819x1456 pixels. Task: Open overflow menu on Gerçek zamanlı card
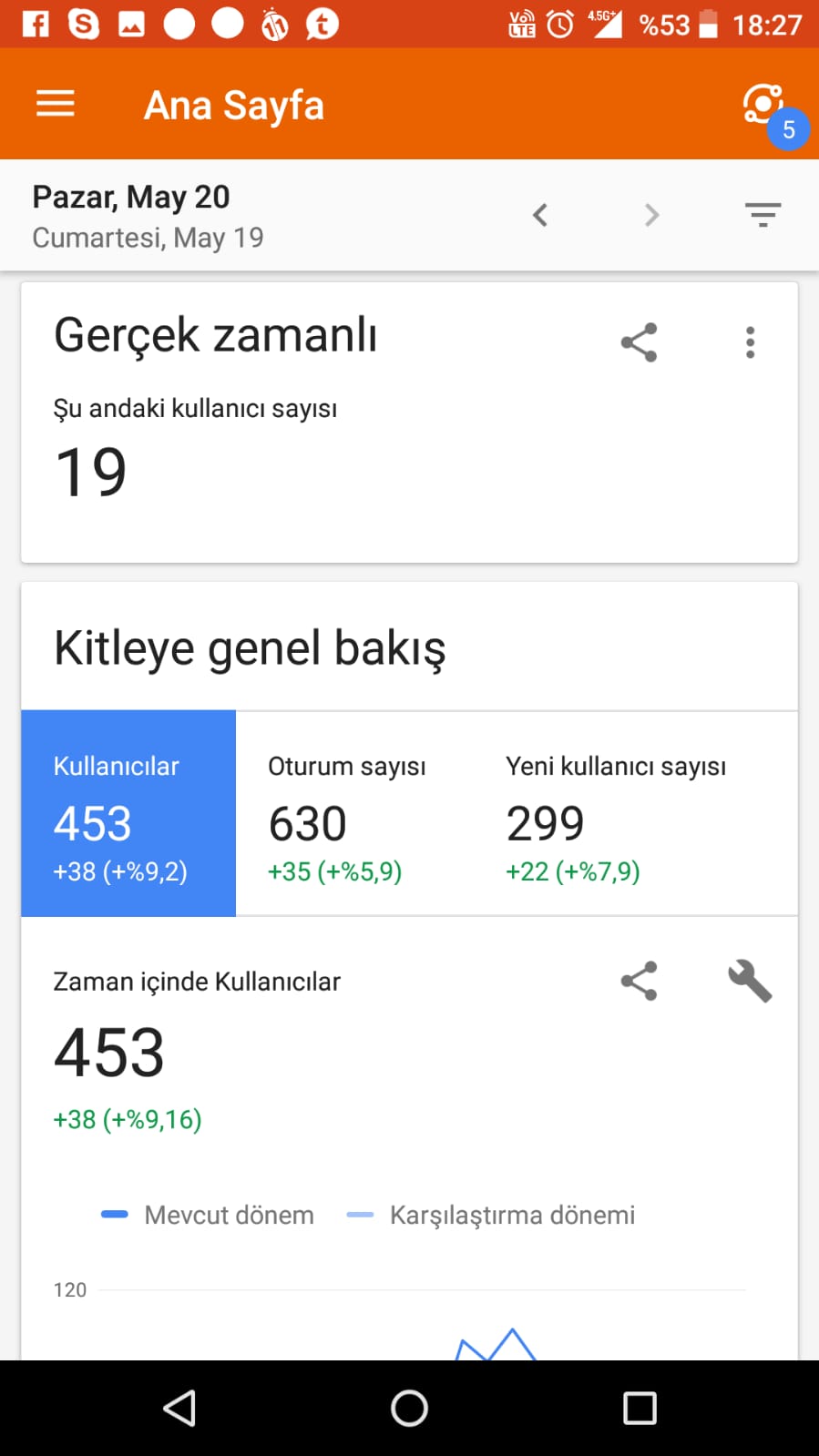[750, 342]
